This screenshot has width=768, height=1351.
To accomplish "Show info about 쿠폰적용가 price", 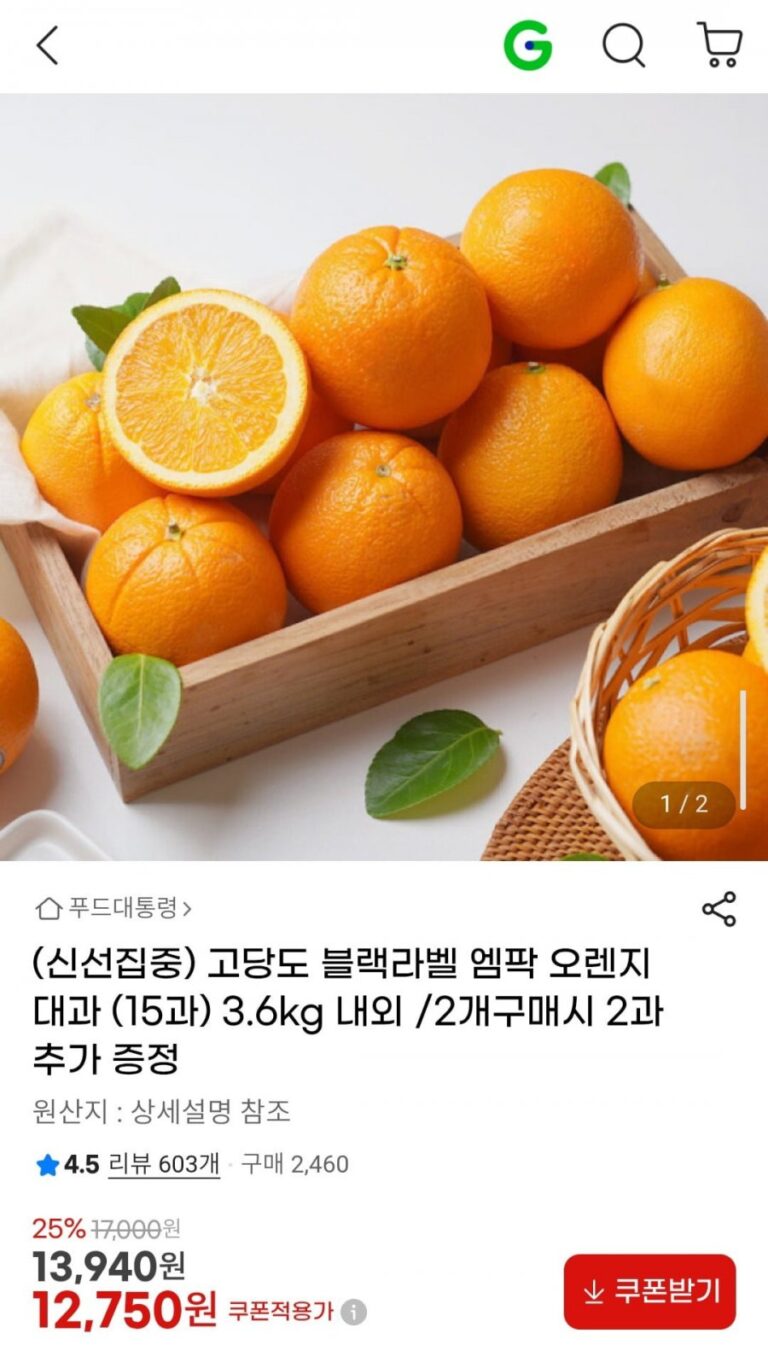I will (x=353, y=1312).
